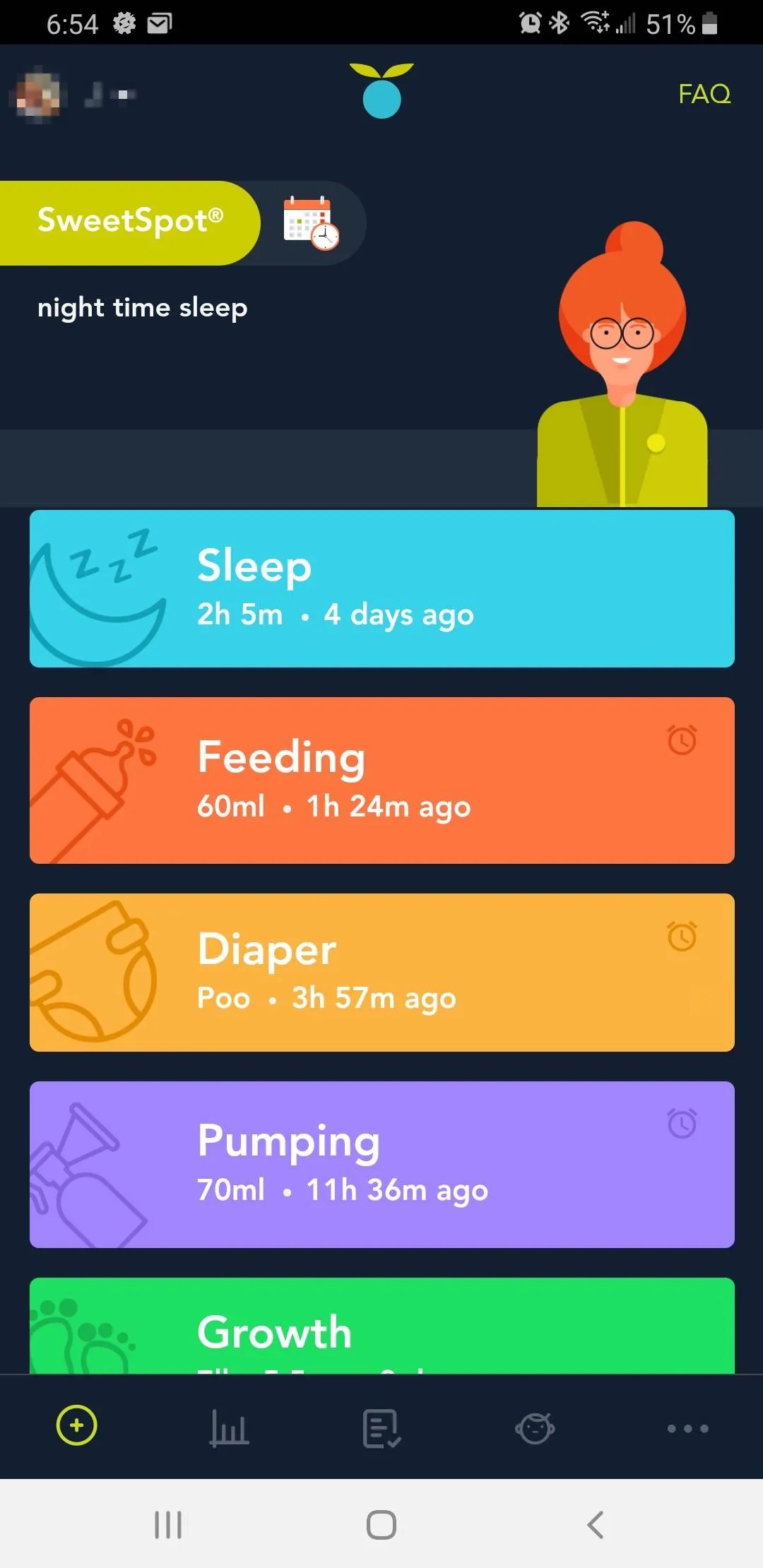Tap the add-entry plus tab
763x1568 pixels.
point(76,1426)
